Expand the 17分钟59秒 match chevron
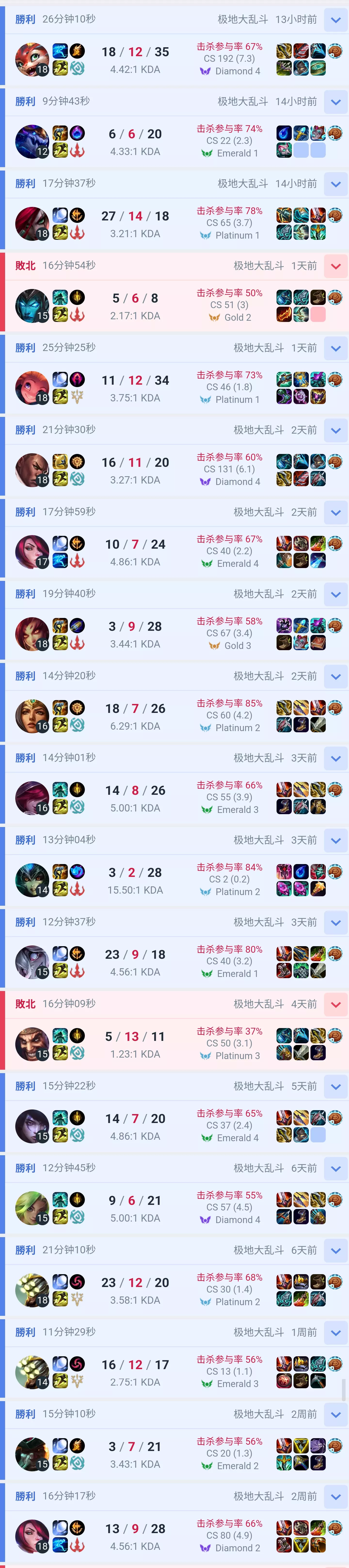The image size is (349, 1568). pyautogui.click(x=336, y=513)
